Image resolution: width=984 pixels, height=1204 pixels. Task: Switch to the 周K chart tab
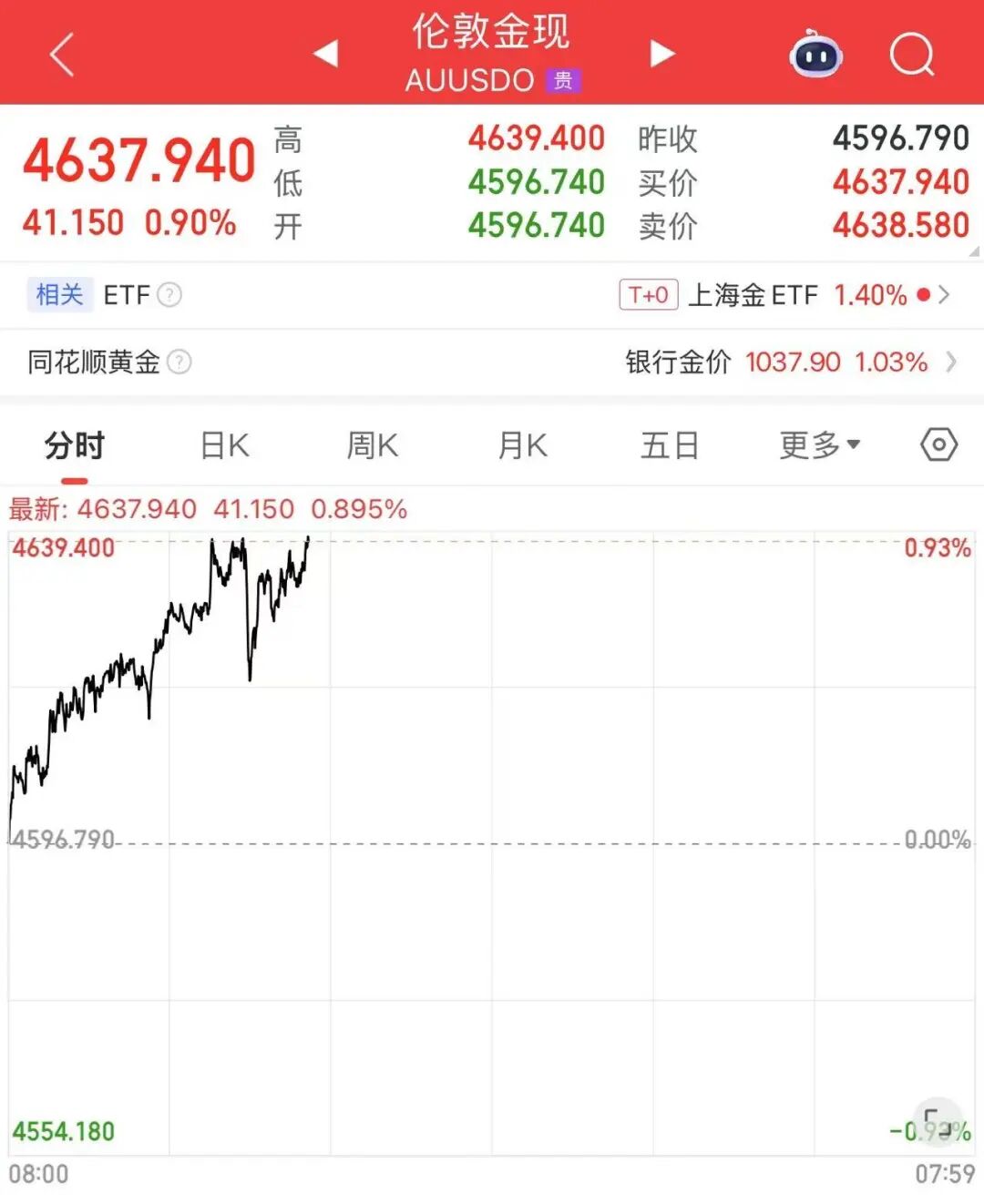pyautogui.click(x=372, y=446)
